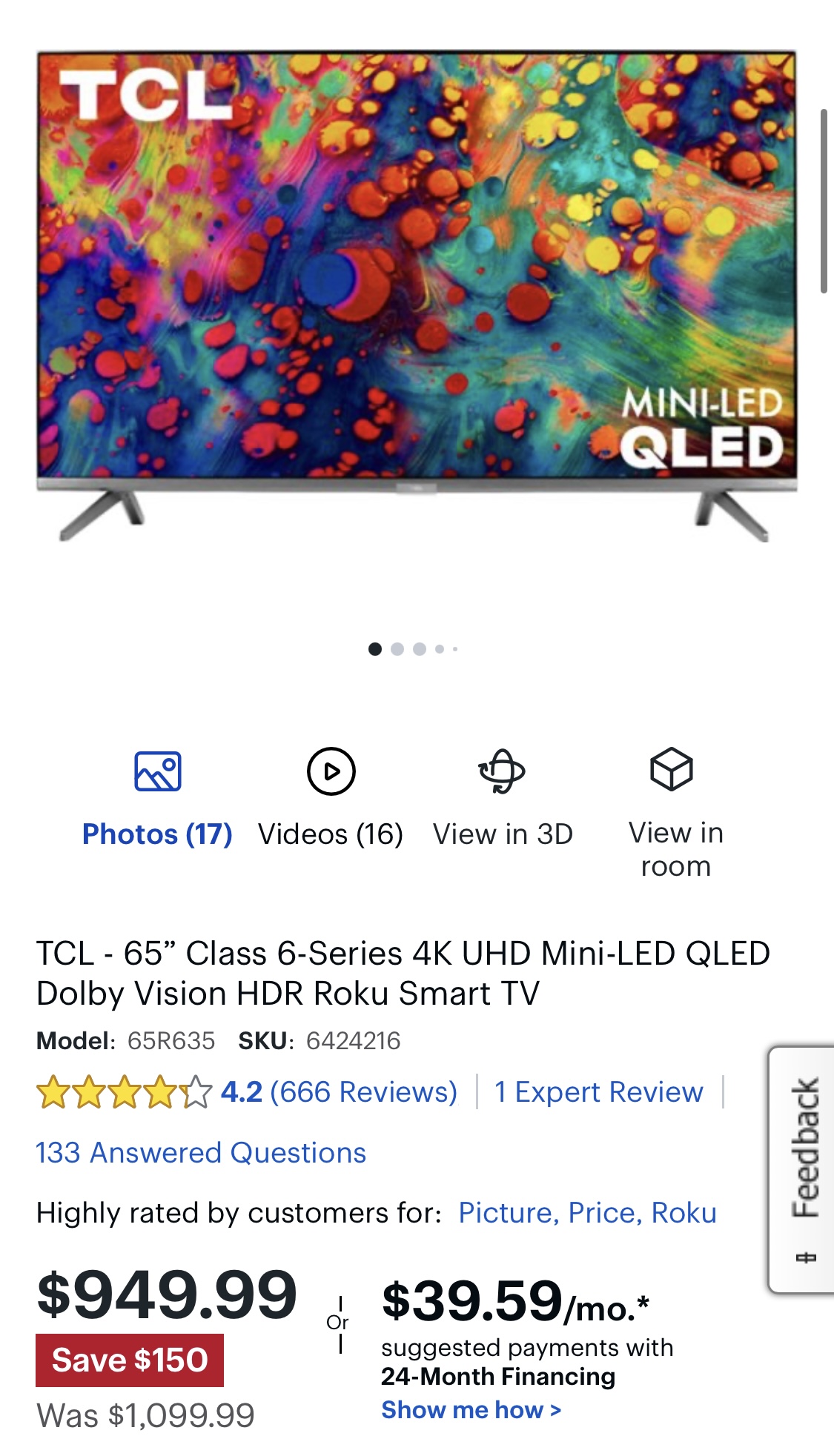Tap Picture, Price, Roku rated features link
This screenshot has width=834, height=1456.
[587, 1213]
